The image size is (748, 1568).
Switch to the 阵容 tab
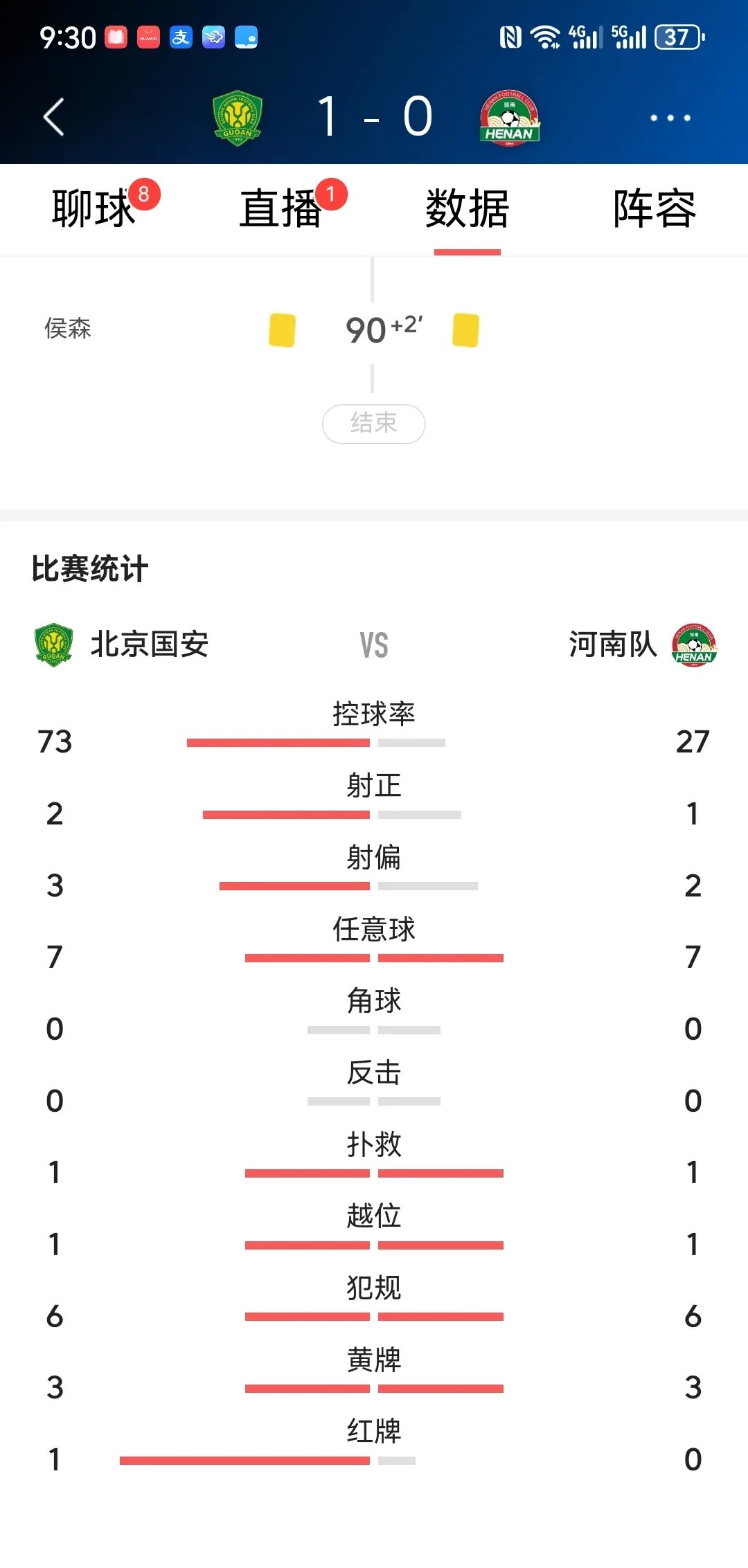point(654,211)
